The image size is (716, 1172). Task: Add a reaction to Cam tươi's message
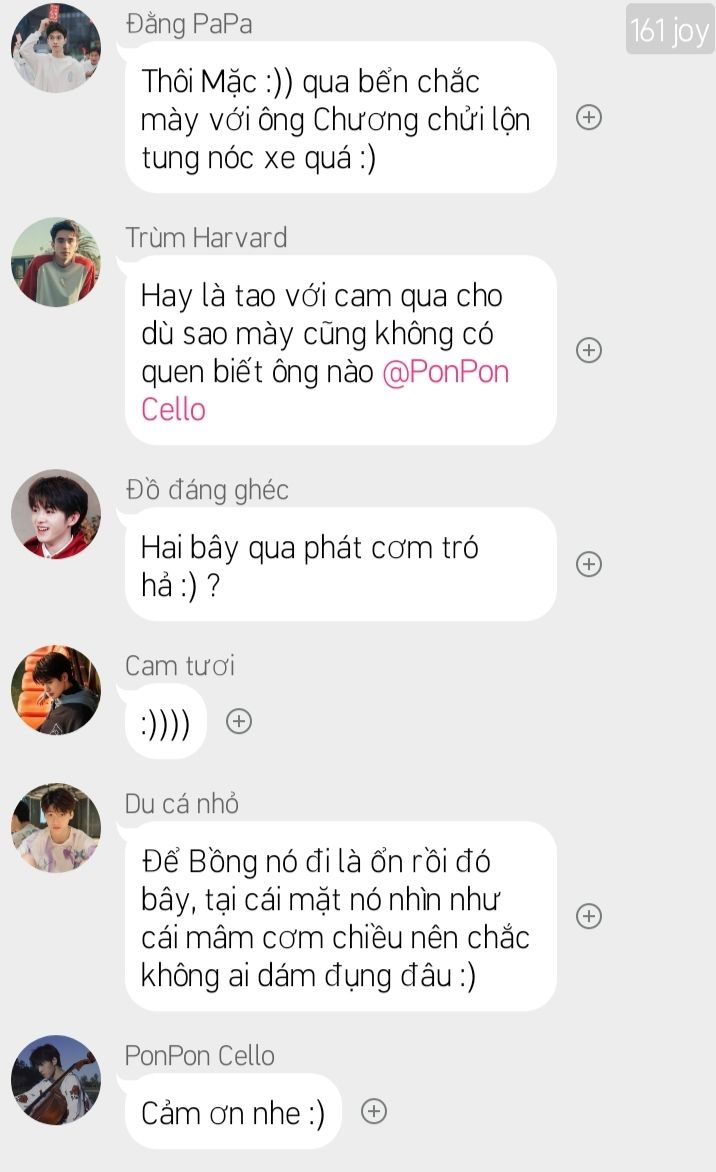pos(239,721)
